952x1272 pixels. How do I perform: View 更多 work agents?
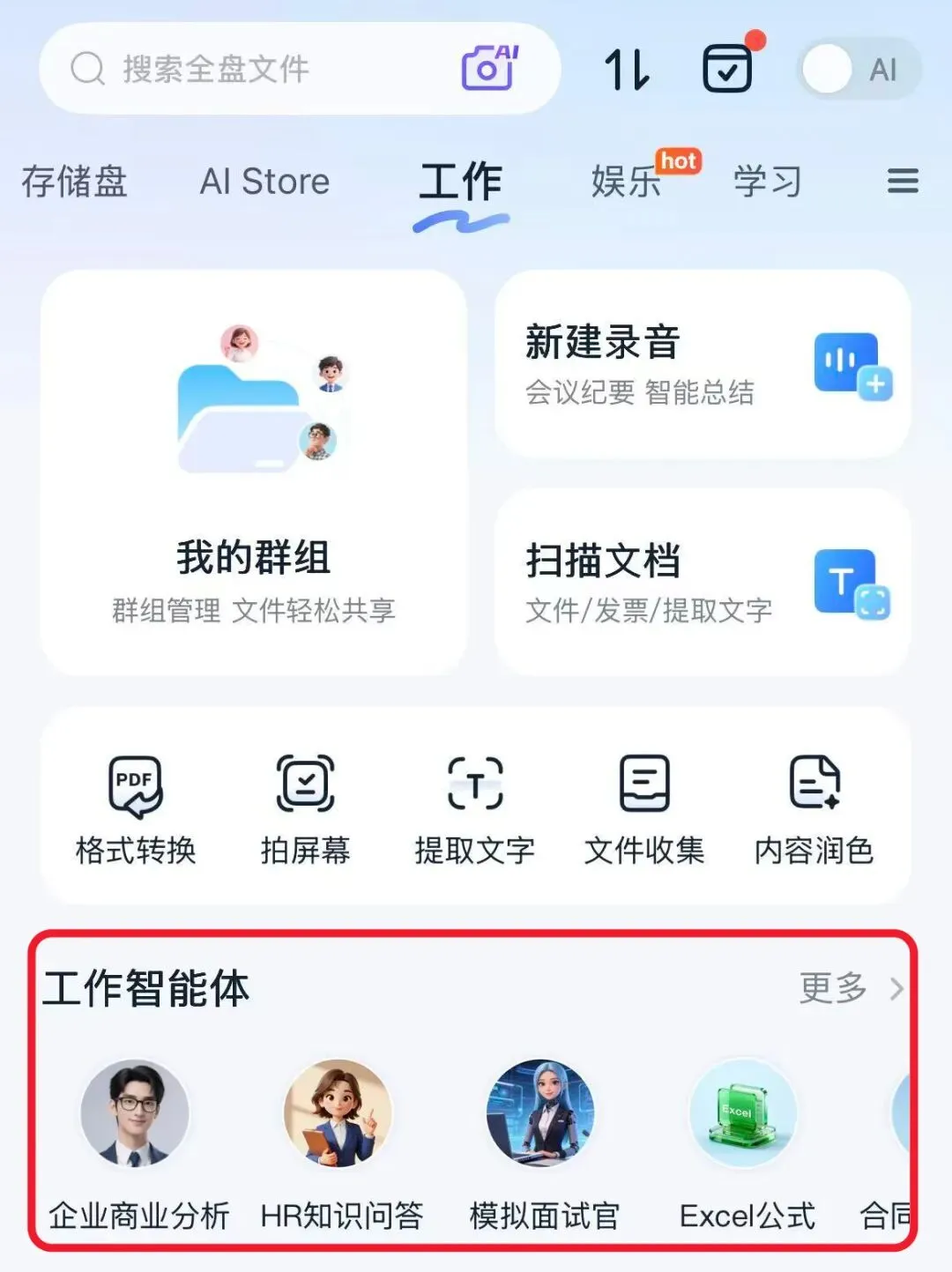(852, 988)
